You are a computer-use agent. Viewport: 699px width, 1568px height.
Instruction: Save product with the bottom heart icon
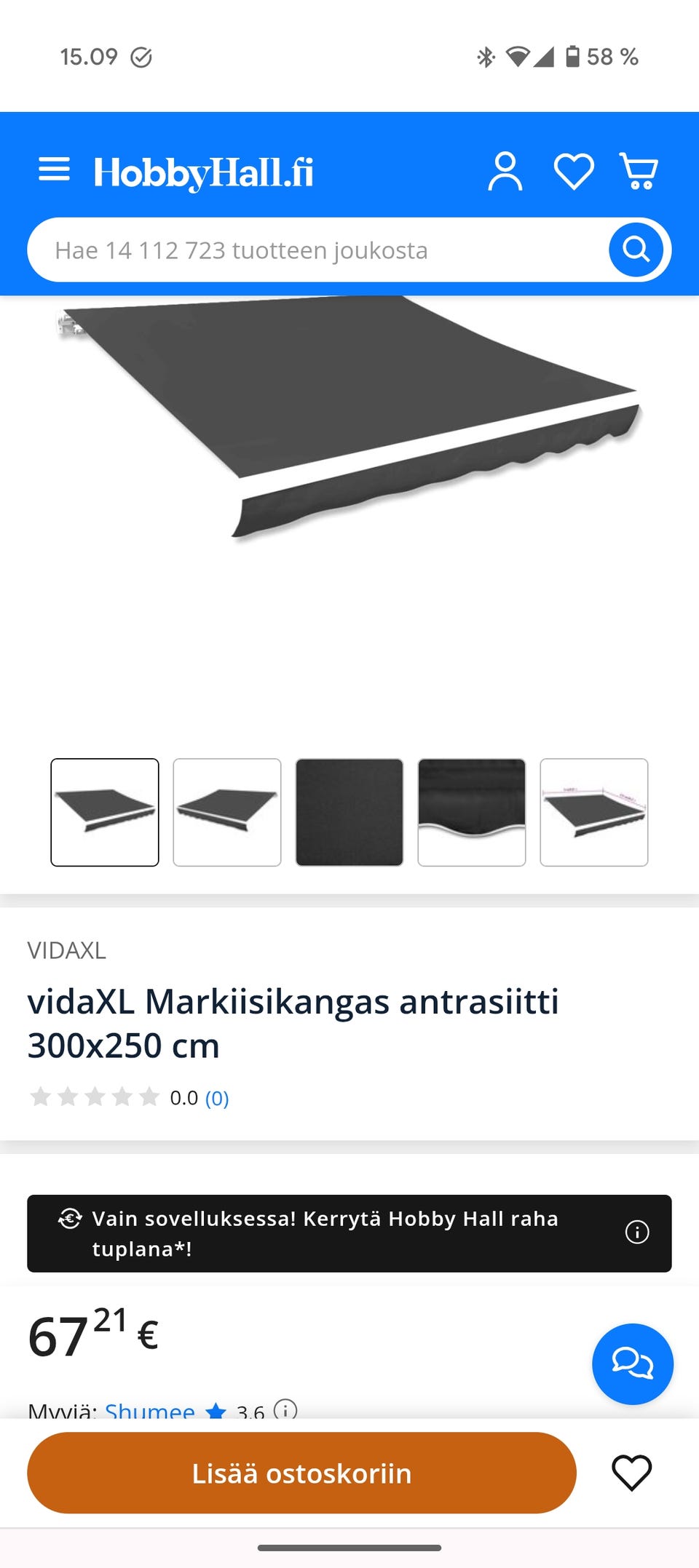click(x=632, y=1473)
